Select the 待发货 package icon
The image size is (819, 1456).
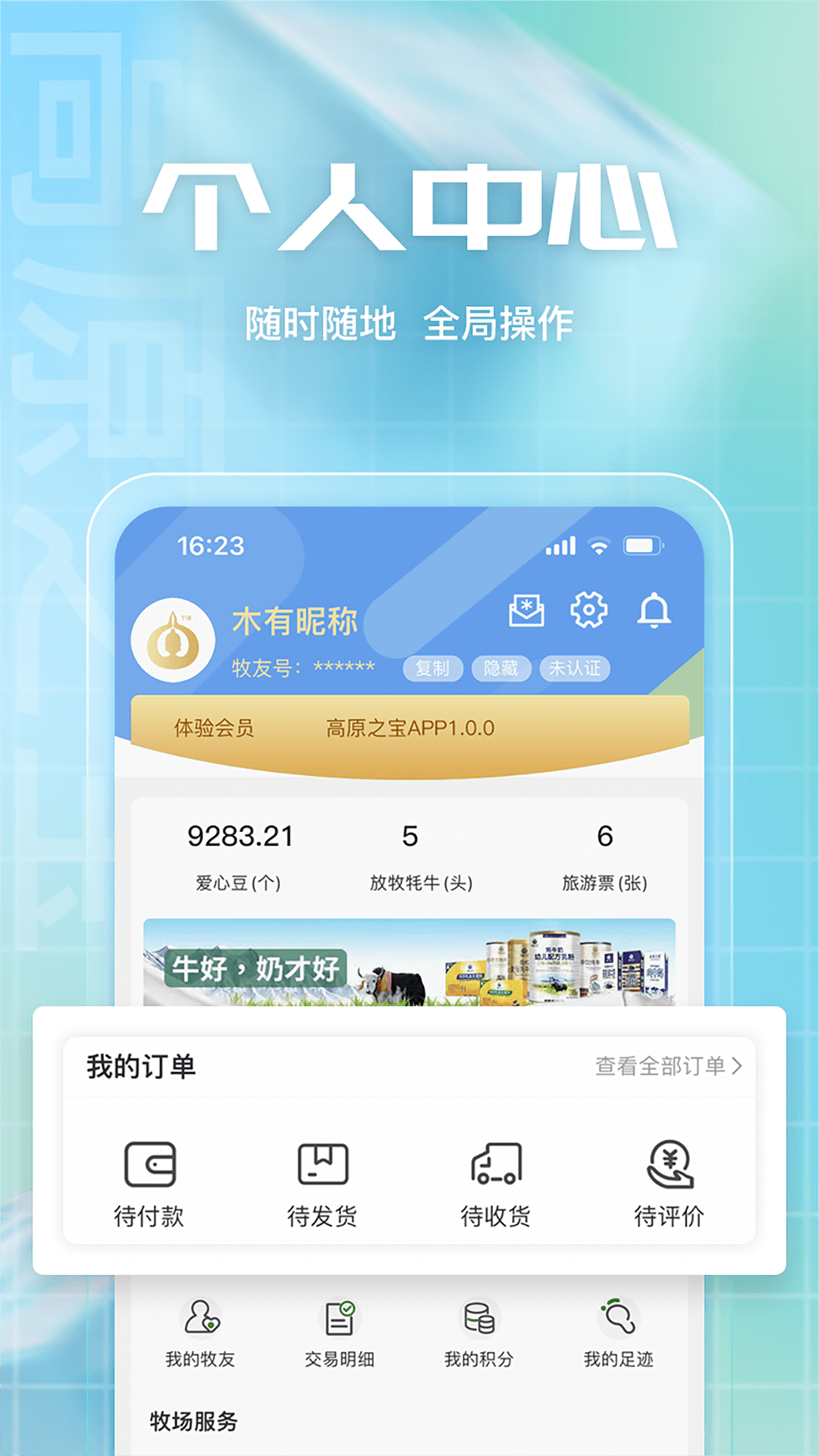323,1162
